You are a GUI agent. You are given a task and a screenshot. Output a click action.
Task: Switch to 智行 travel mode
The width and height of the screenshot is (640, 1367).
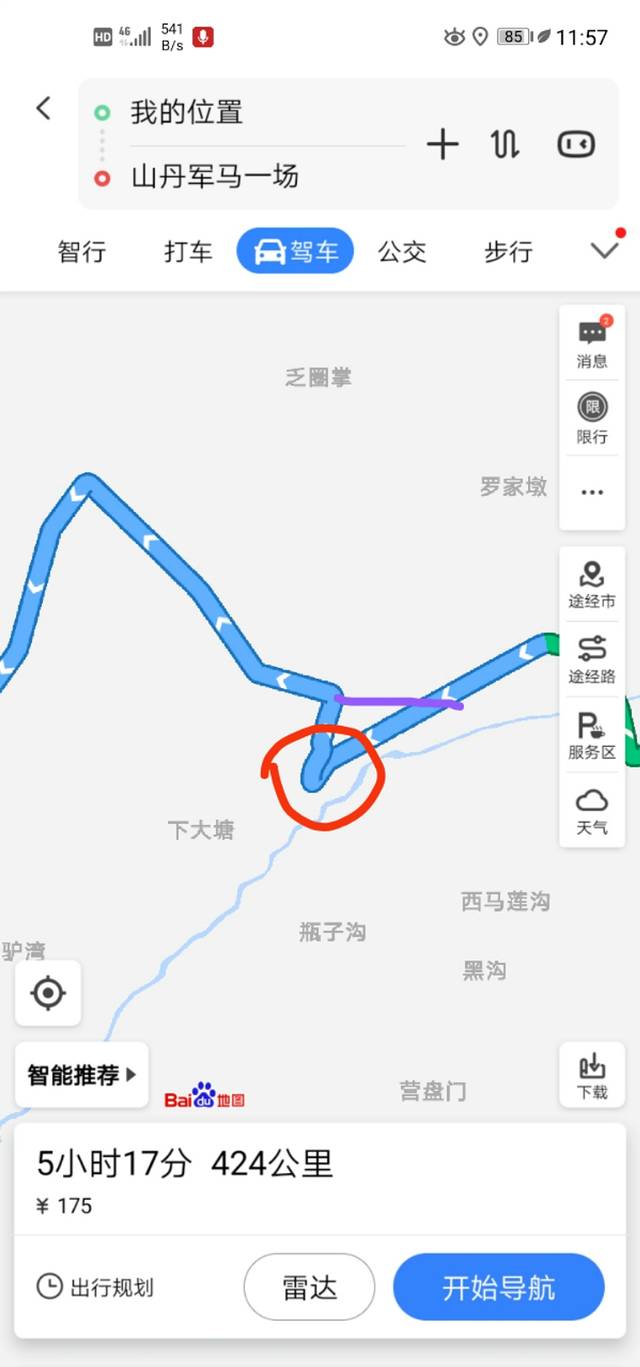point(82,251)
